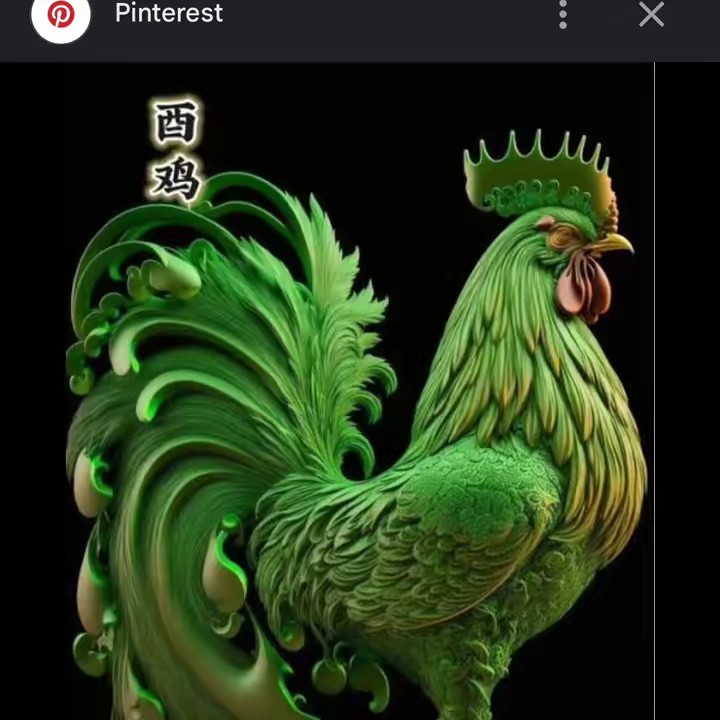
Task: Close the Pinterest viewer
Action: click(x=651, y=15)
